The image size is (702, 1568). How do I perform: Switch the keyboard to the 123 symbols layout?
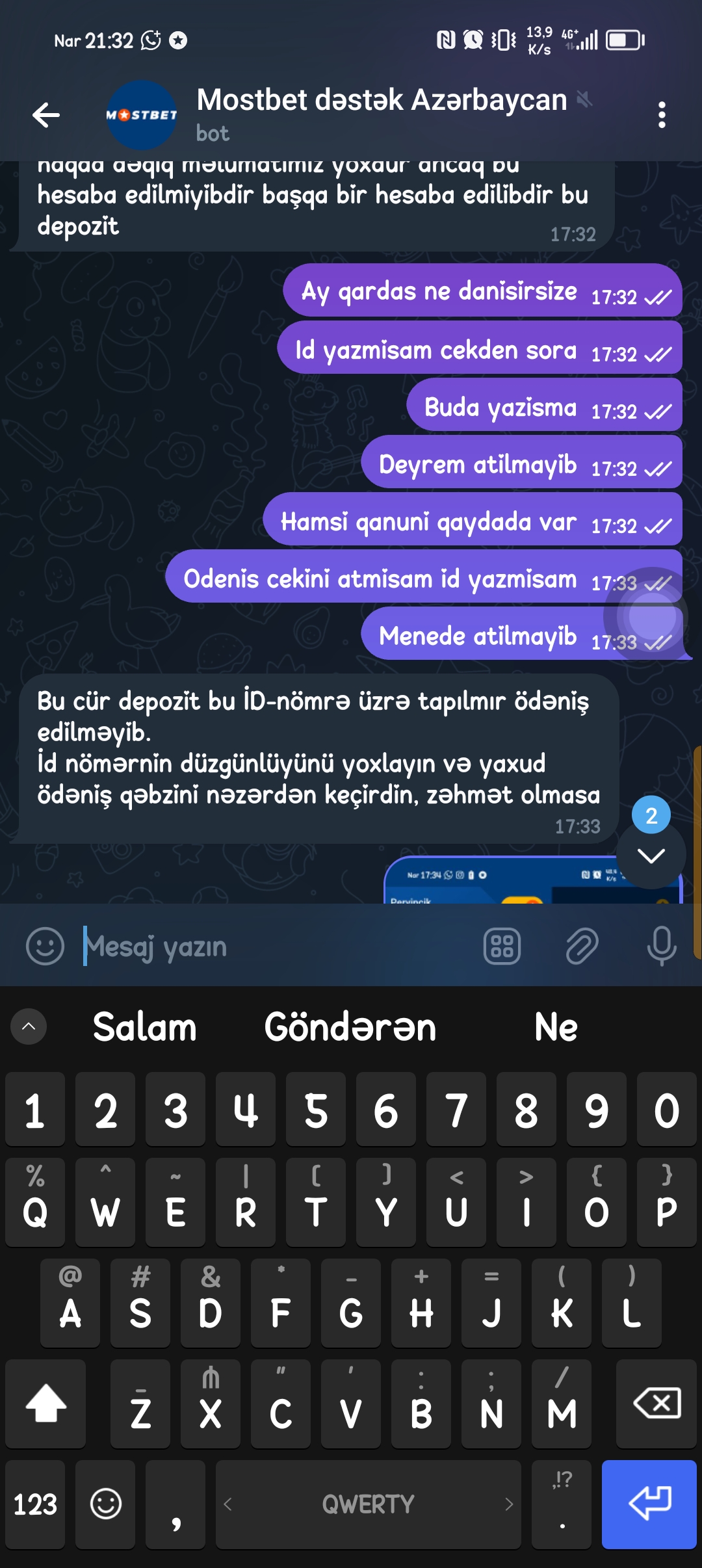(35, 1504)
